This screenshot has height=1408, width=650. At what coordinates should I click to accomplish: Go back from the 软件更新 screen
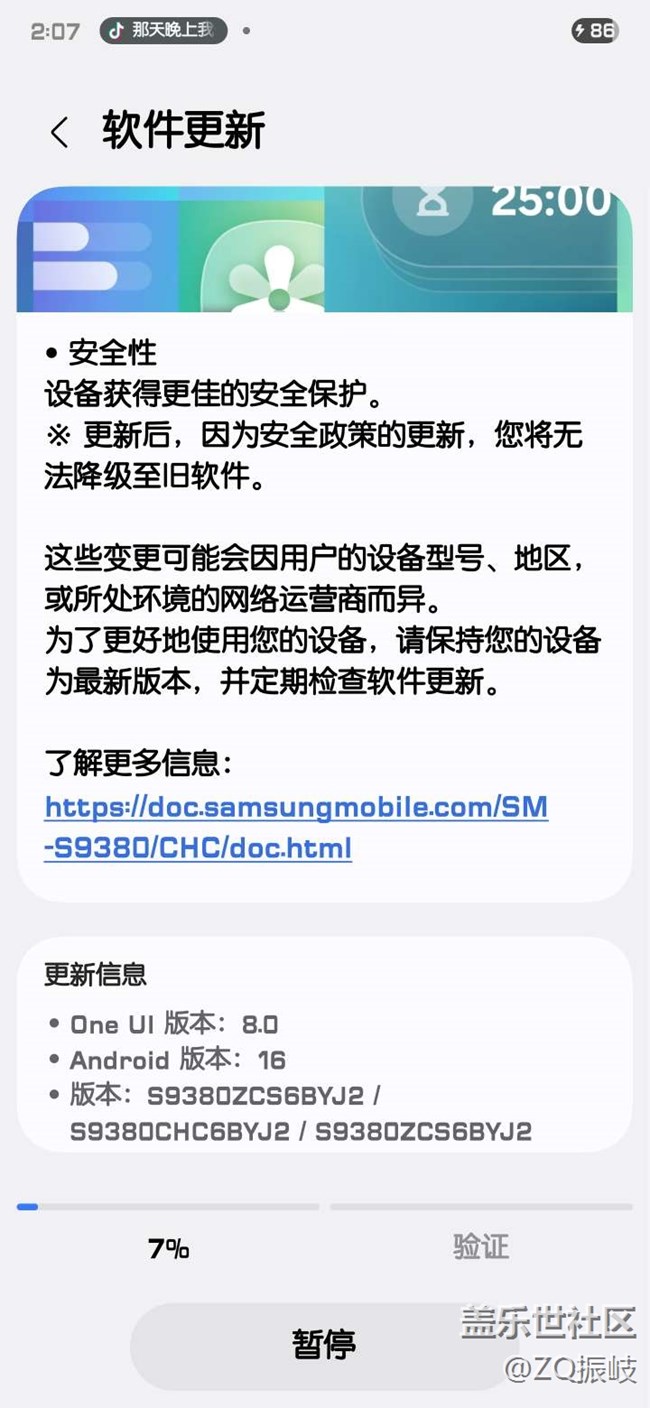(x=60, y=132)
